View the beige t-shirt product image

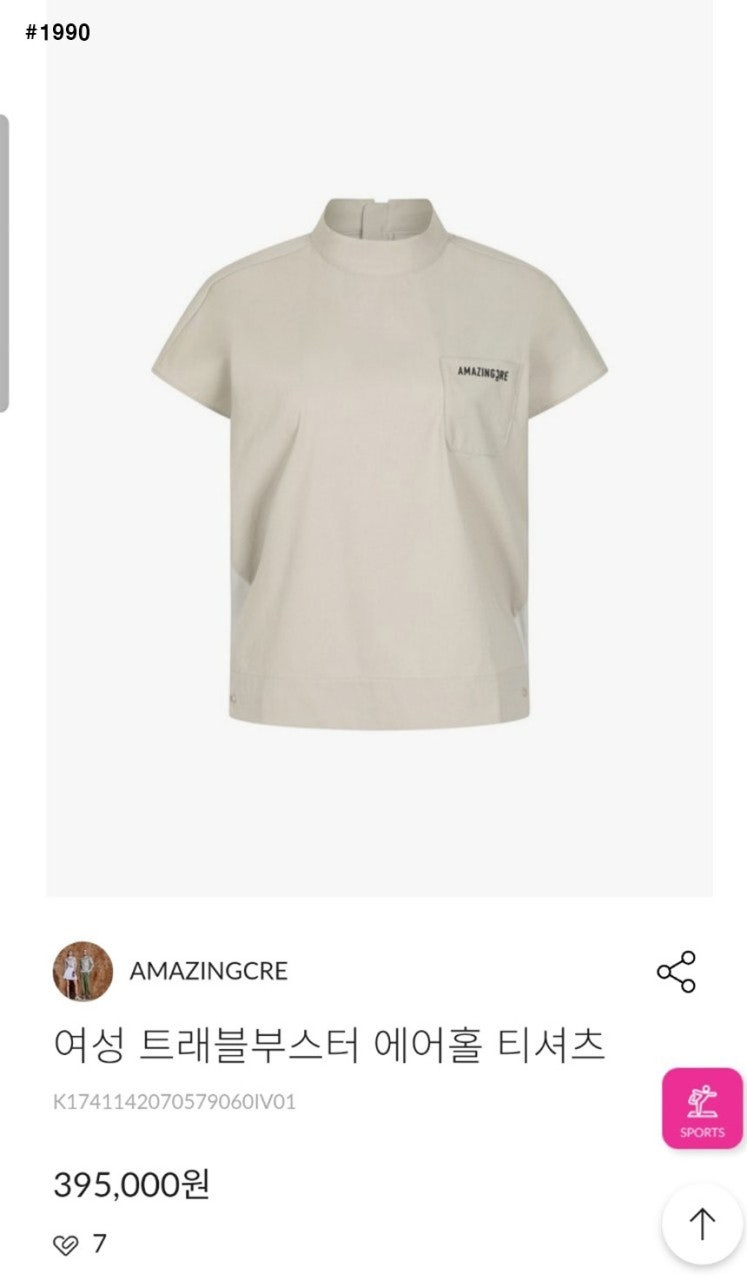379,460
